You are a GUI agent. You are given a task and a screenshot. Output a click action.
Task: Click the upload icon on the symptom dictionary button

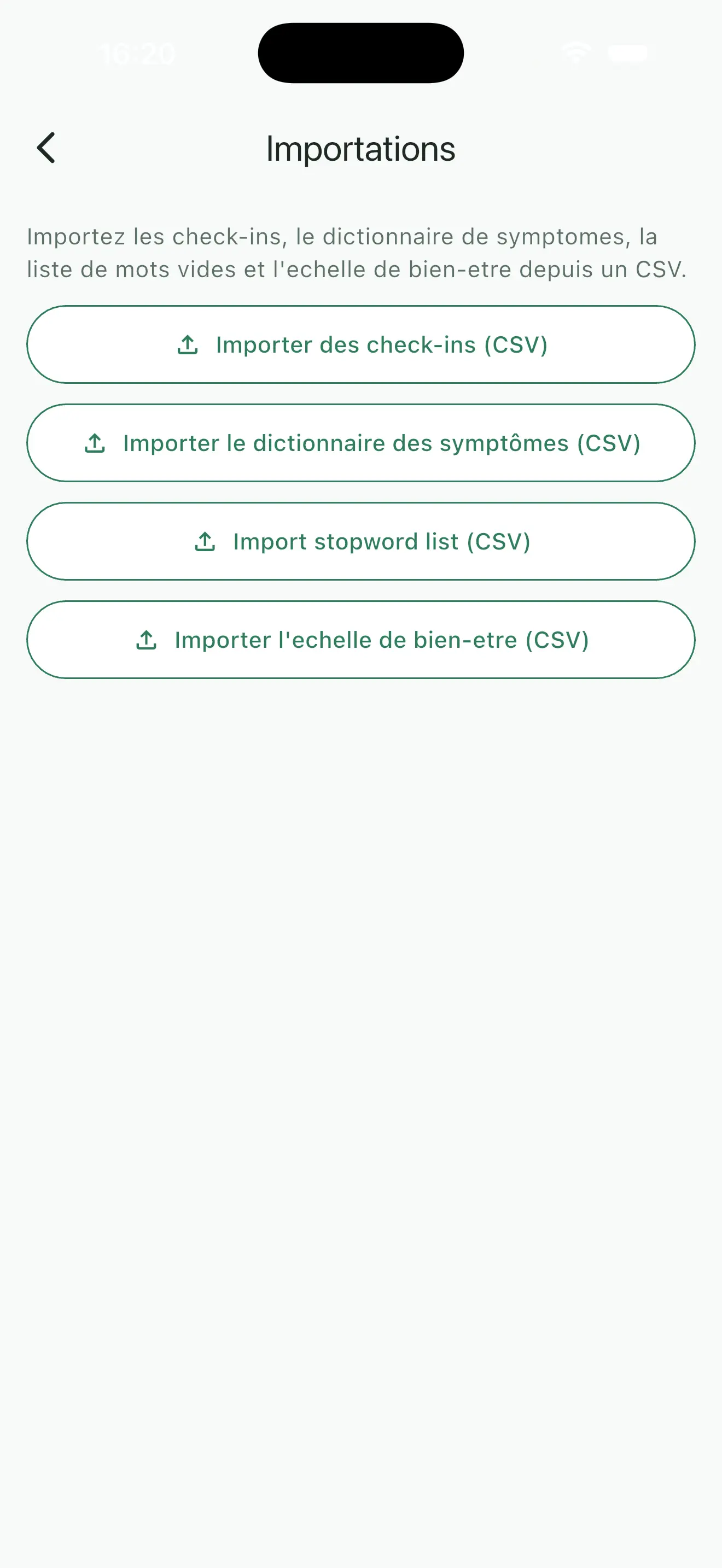pyautogui.click(x=95, y=443)
